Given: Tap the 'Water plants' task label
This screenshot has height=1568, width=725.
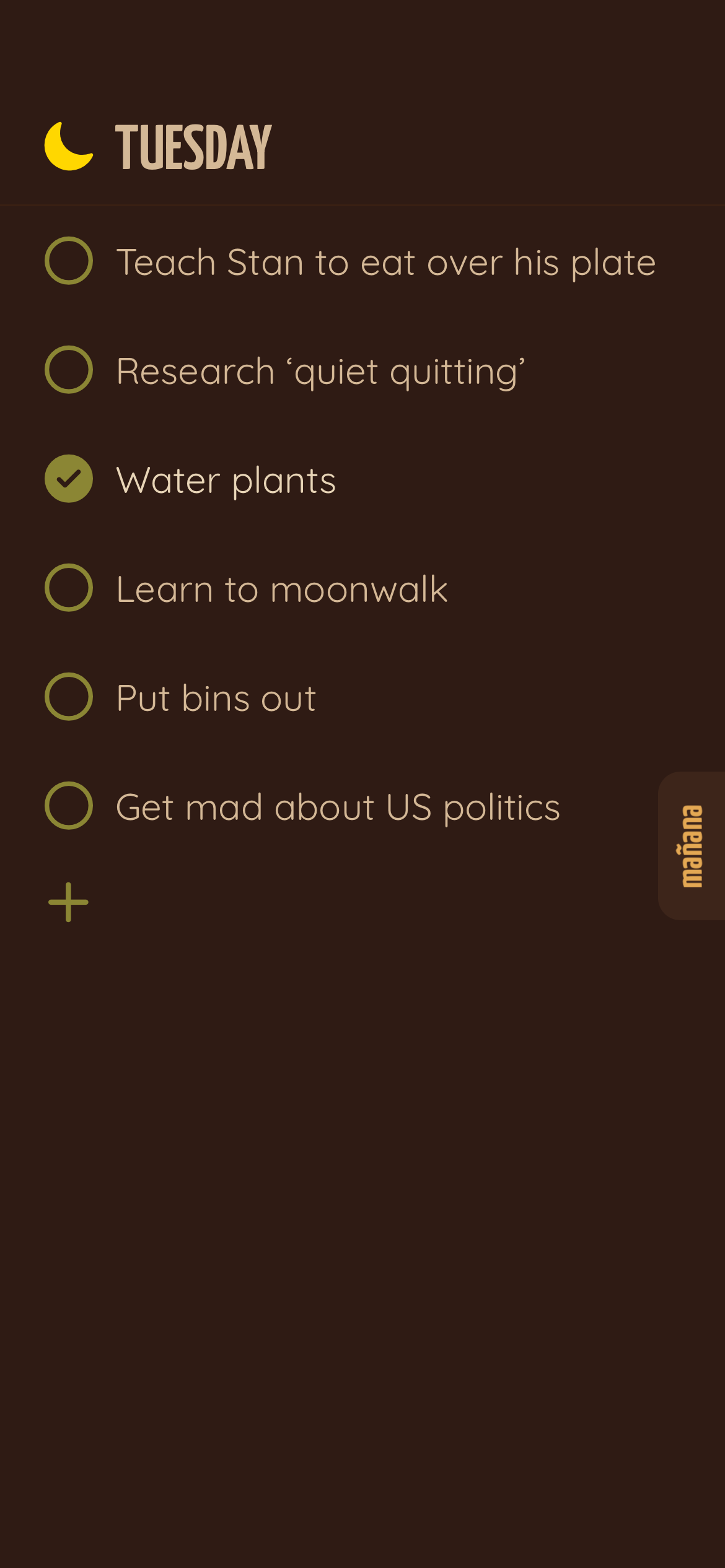Looking at the screenshot, I should pos(226,479).
